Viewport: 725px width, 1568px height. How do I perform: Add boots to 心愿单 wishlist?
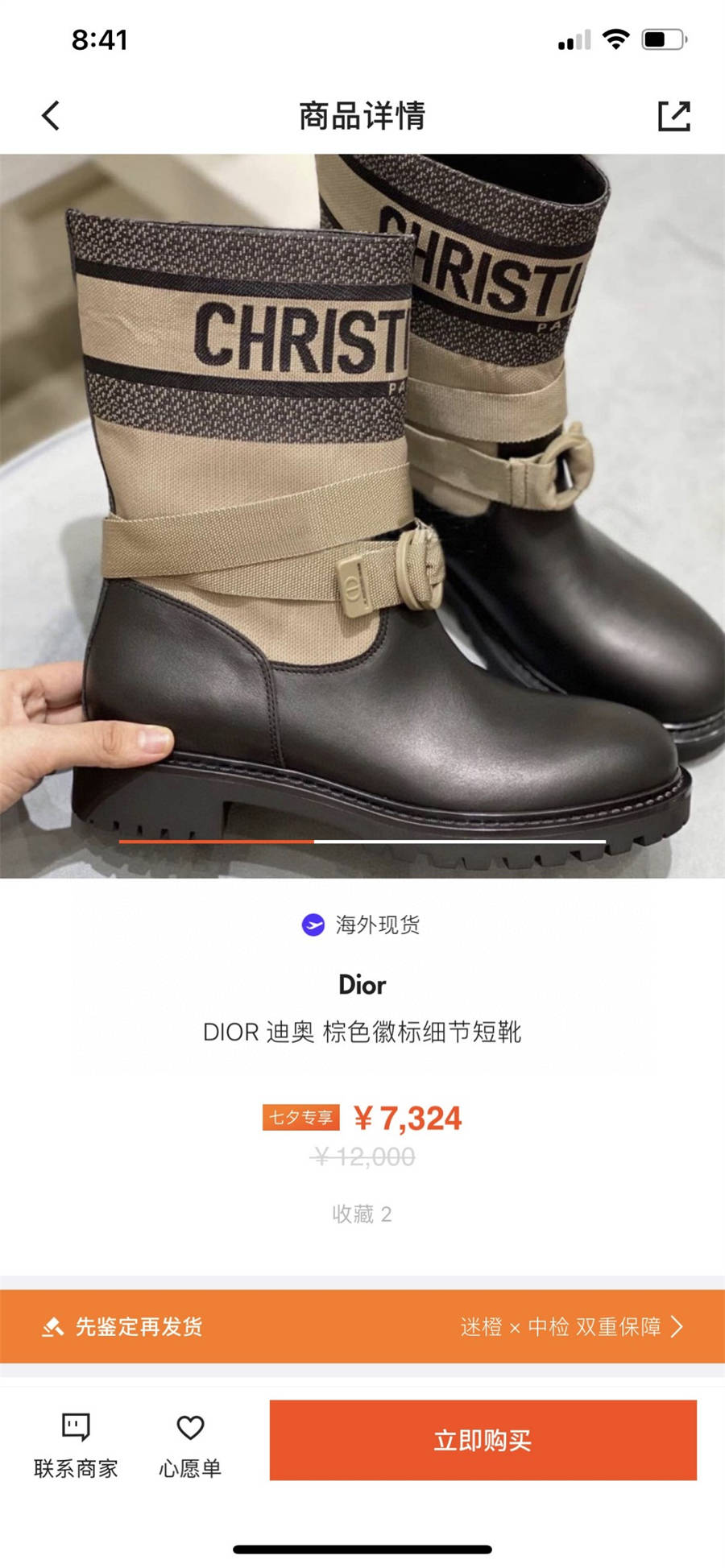tap(190, 1446)
